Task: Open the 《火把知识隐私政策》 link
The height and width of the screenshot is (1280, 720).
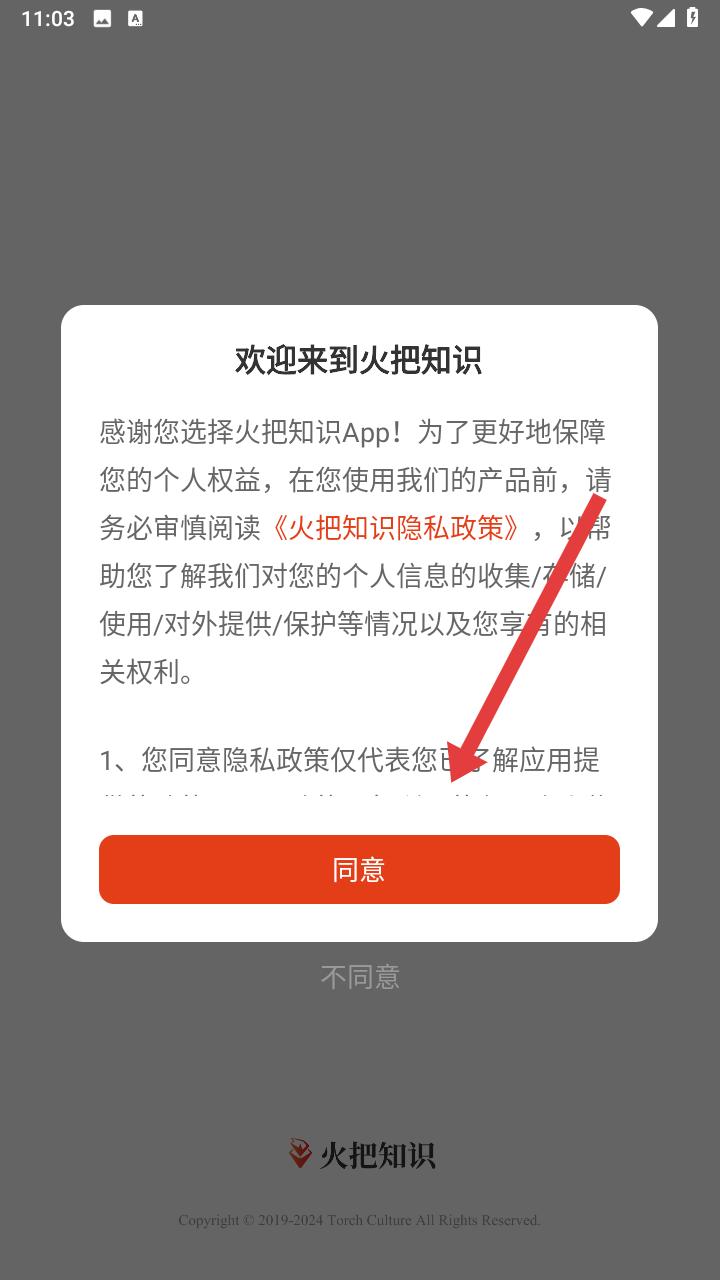Action: click(396, 527)
